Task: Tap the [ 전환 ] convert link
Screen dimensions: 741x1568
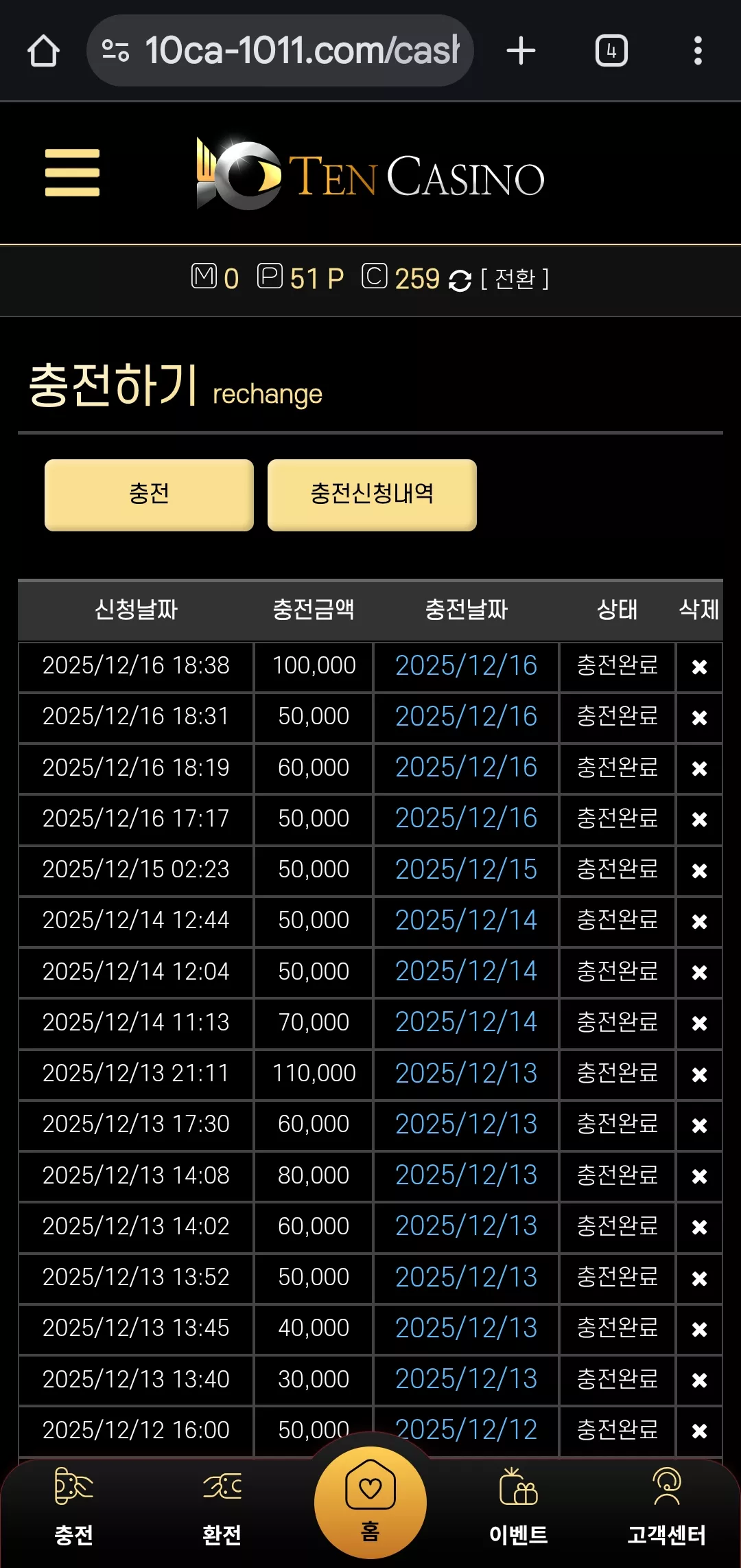Action: click(515, 279)
